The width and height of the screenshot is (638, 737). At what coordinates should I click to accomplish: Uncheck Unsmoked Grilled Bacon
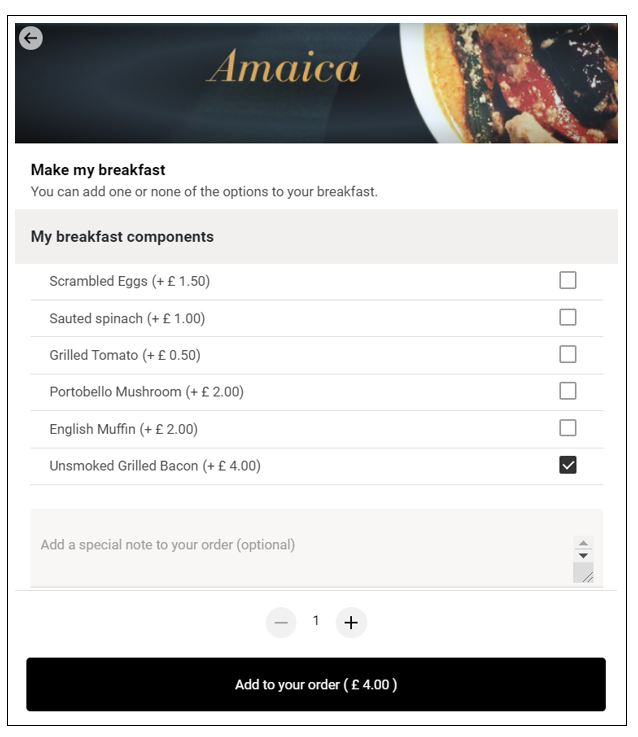point(567,465)
